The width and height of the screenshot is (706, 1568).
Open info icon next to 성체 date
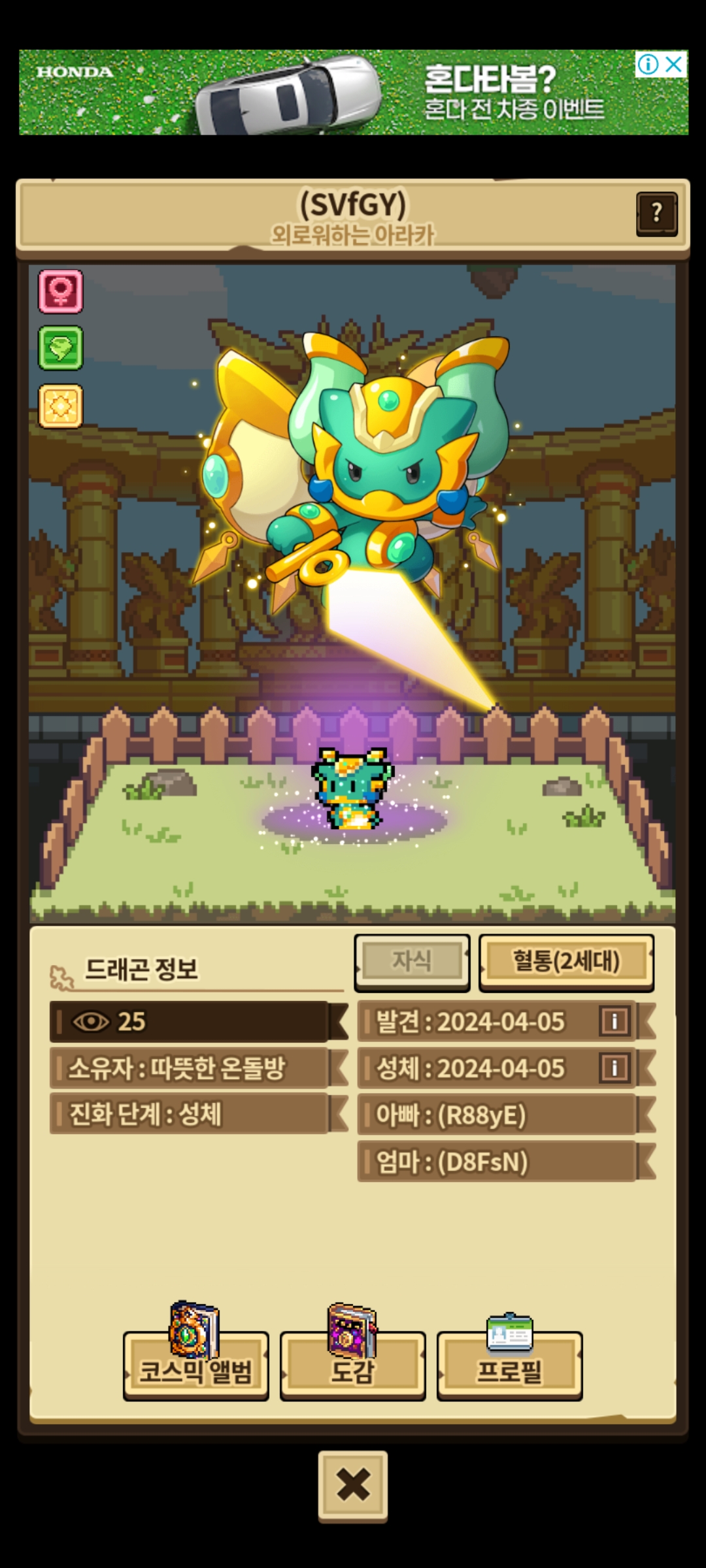coord(614,1068)
